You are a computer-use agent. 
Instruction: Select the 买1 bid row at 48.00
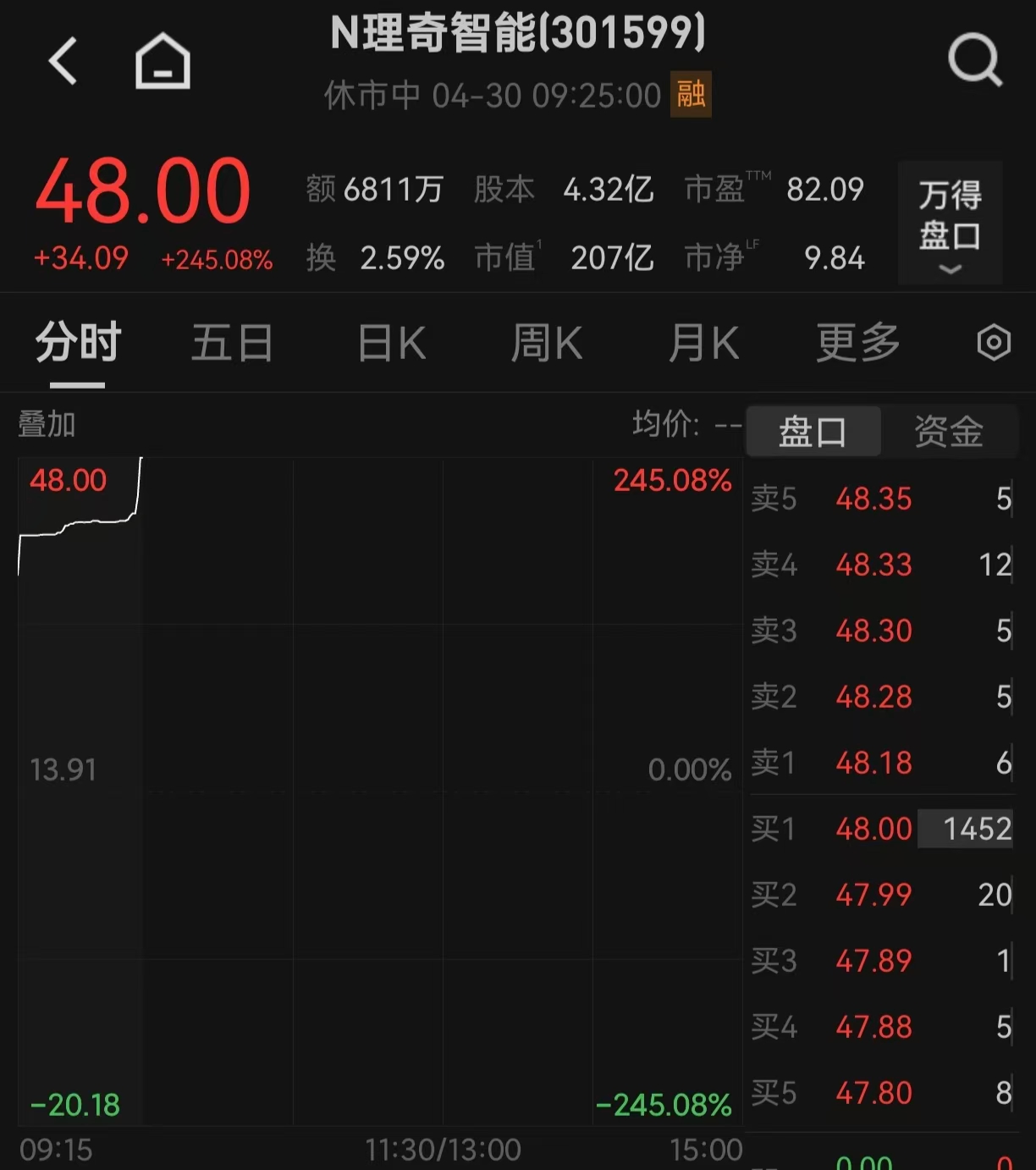pos(880,829)
